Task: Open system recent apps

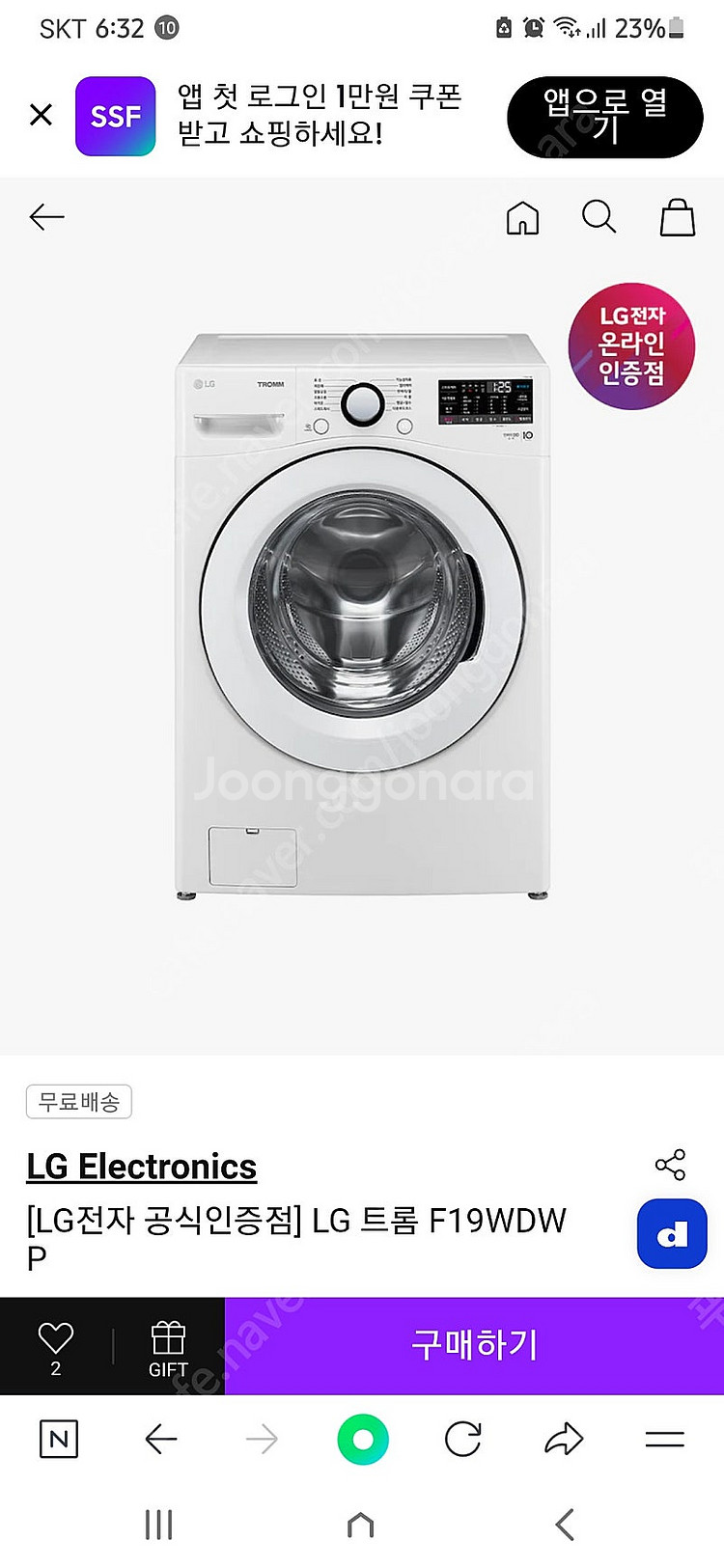Action: click(x=158, y=1525)
